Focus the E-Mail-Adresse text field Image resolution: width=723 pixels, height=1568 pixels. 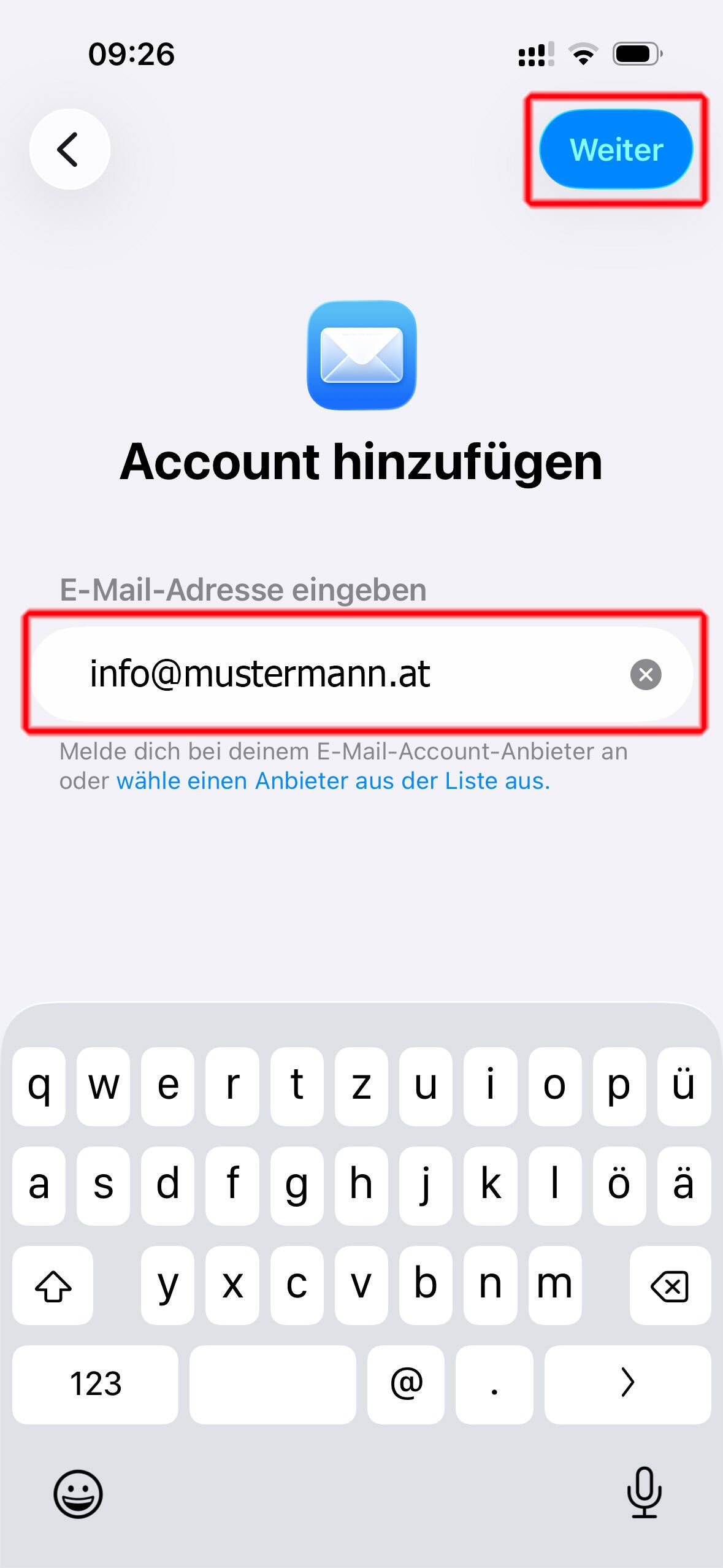343,674
